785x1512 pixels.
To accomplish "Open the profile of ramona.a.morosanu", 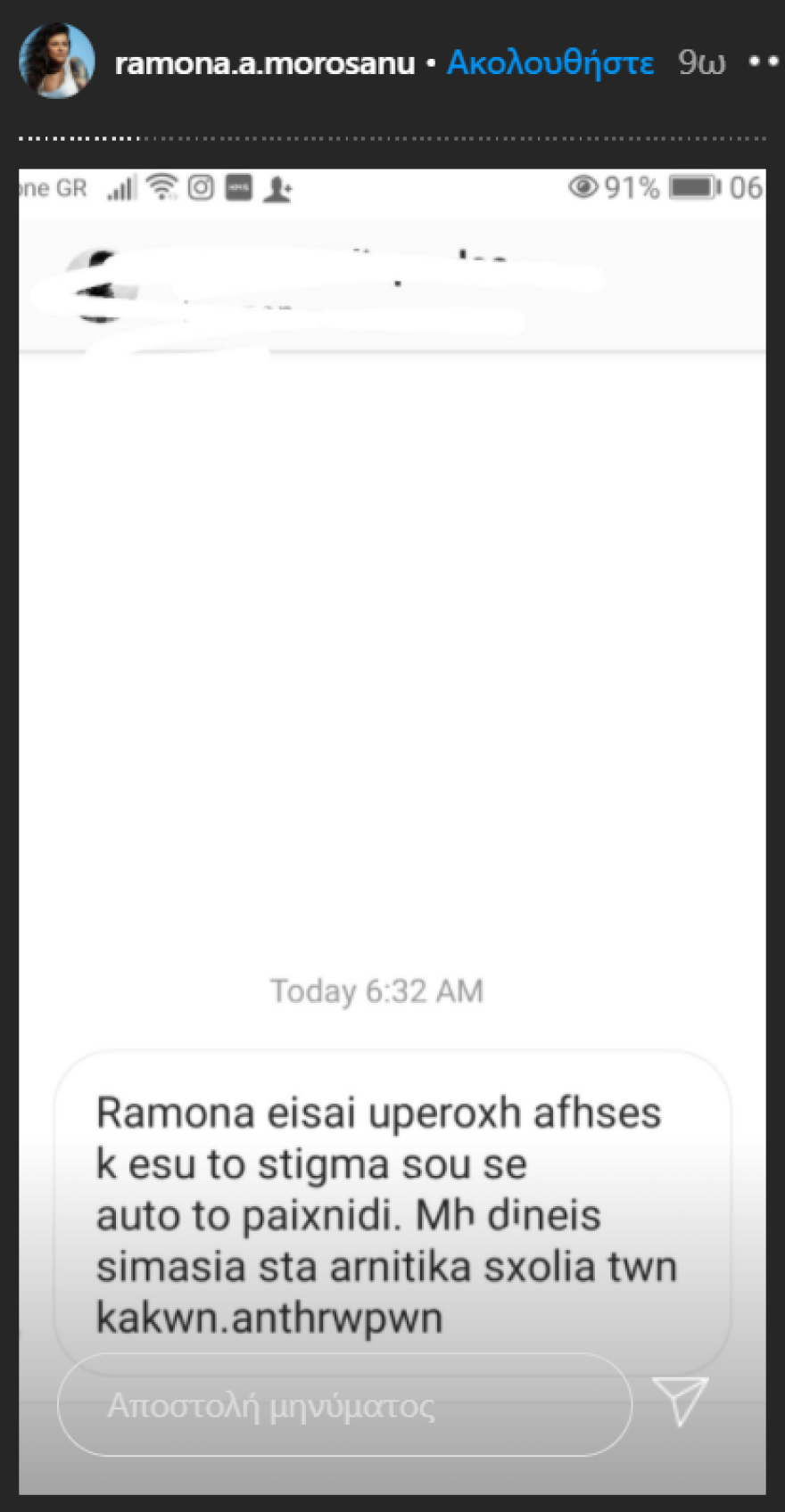I will pyautogui.click(x=263, y=62).
